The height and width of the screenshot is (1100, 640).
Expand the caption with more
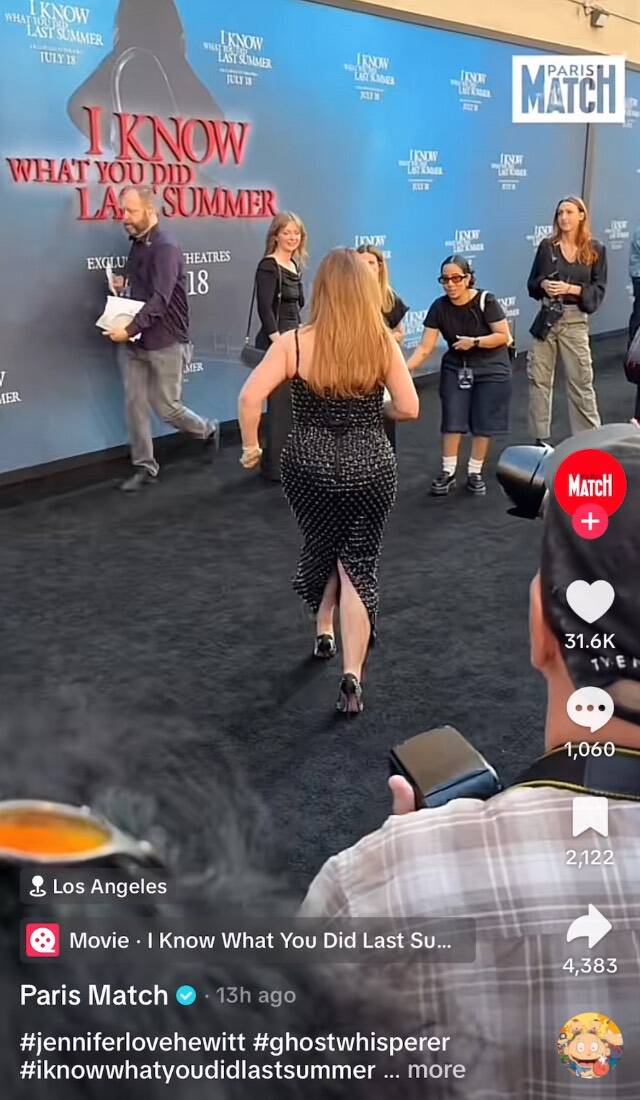[436, 1070]
